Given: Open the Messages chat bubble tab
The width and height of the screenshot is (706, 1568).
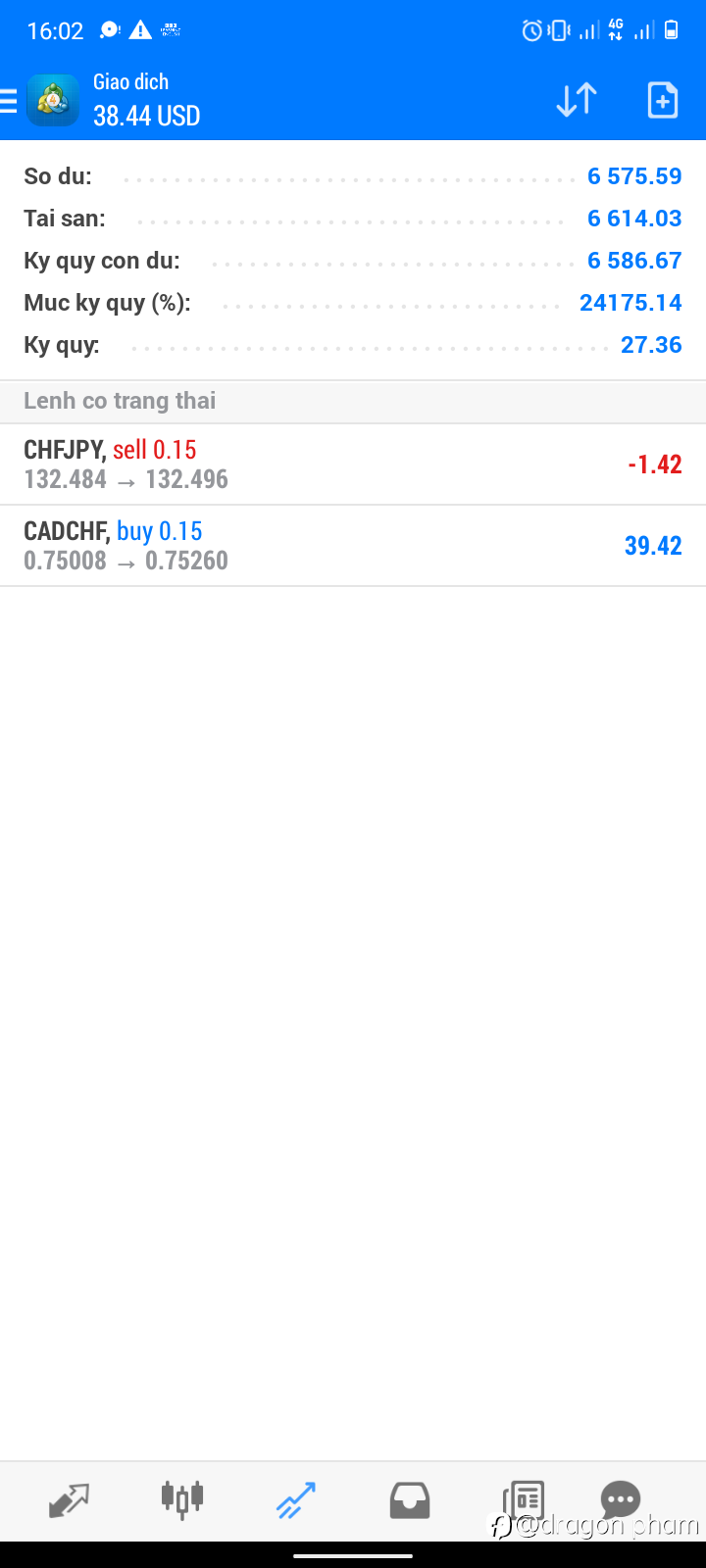Looking at the screenshot, I should [x=620, y=1498].
